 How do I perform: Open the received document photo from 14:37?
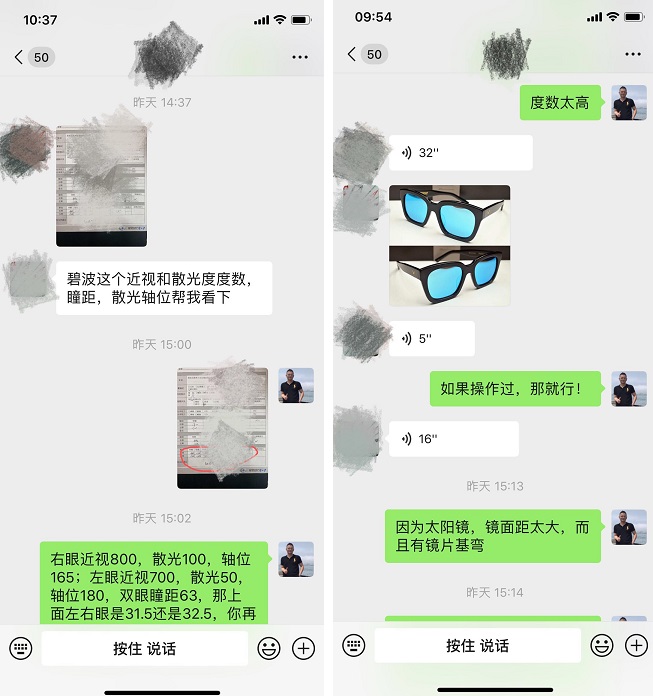[x=101, y=186]
